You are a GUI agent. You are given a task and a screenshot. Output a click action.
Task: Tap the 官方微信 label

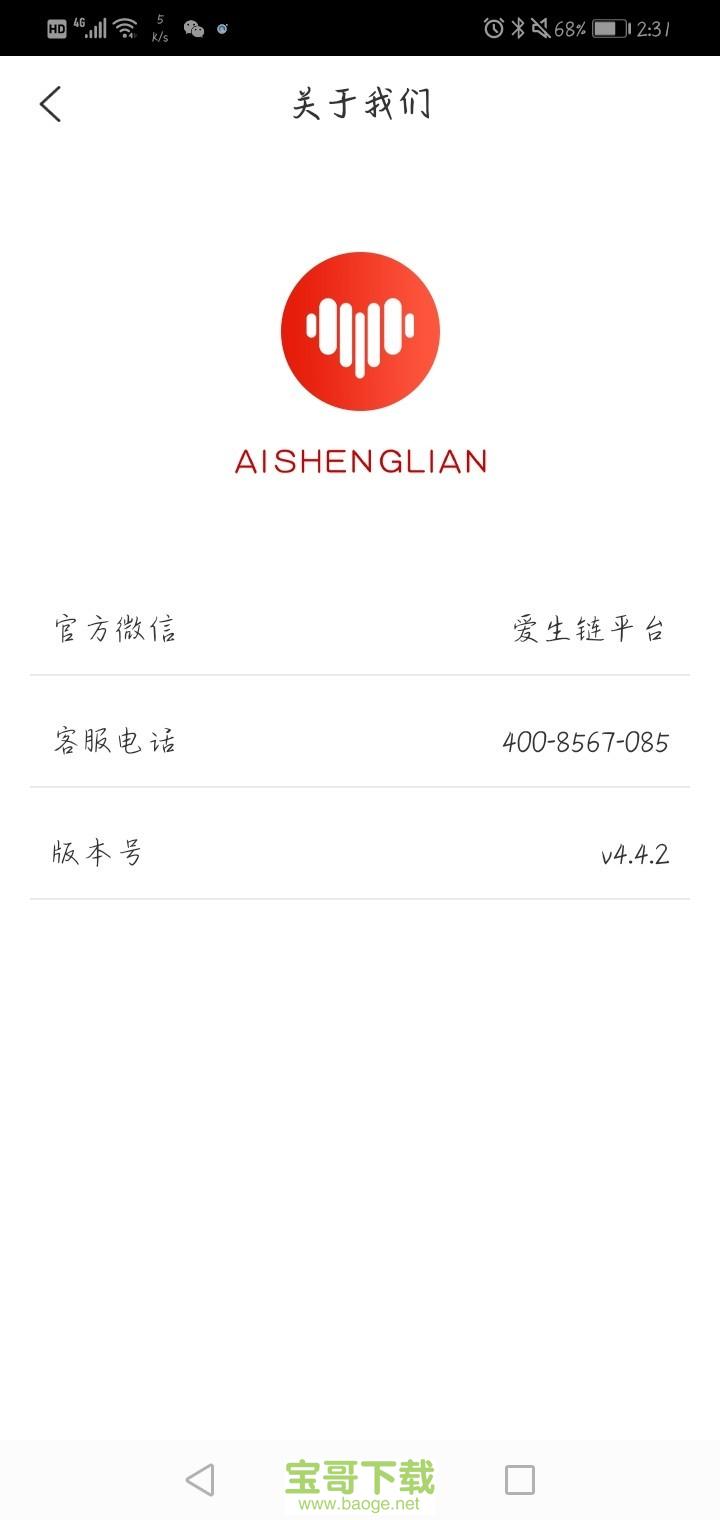(115, 630)
